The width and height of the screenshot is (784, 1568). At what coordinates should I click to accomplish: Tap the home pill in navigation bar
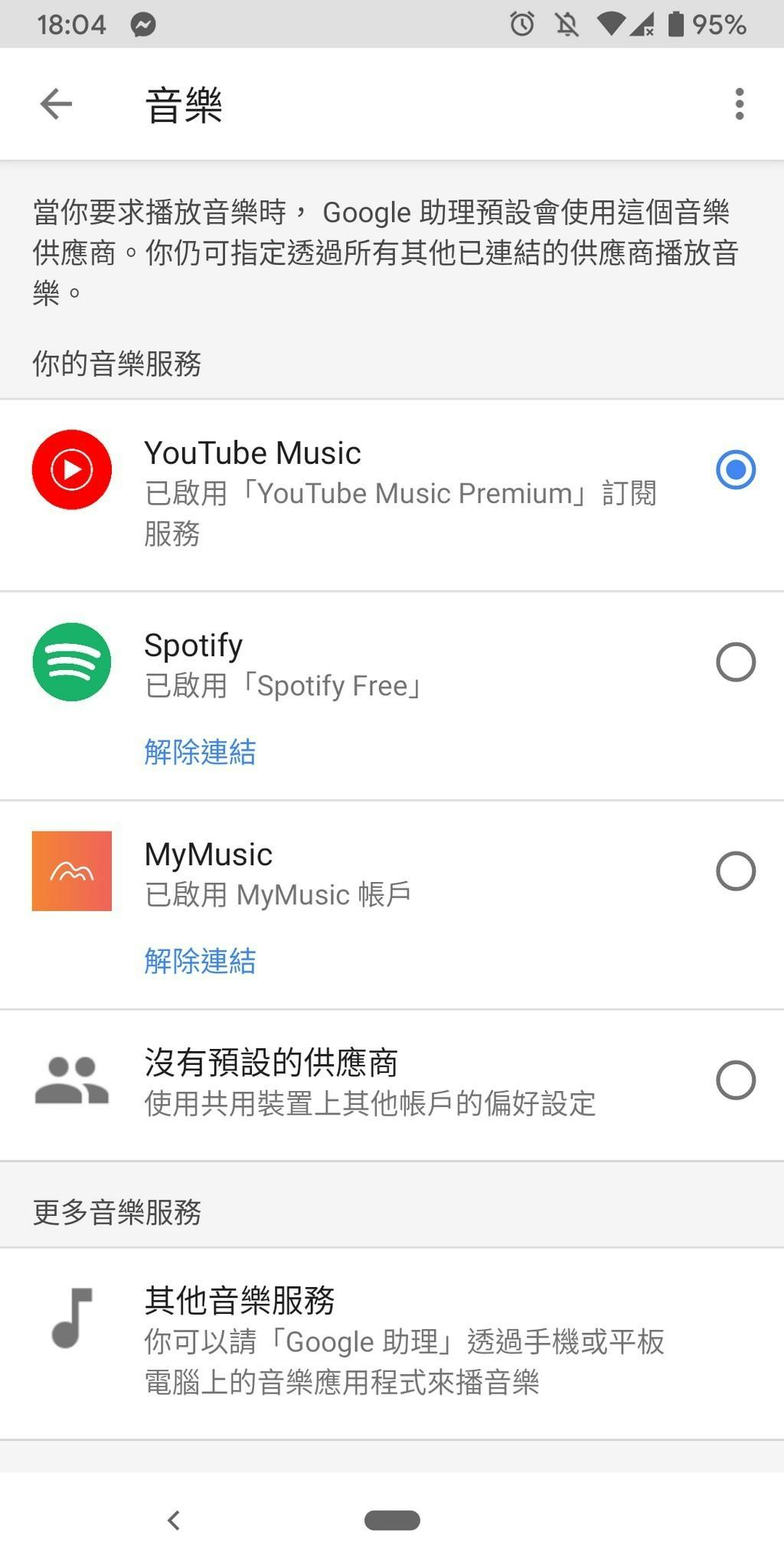(x=392, y=1521)
